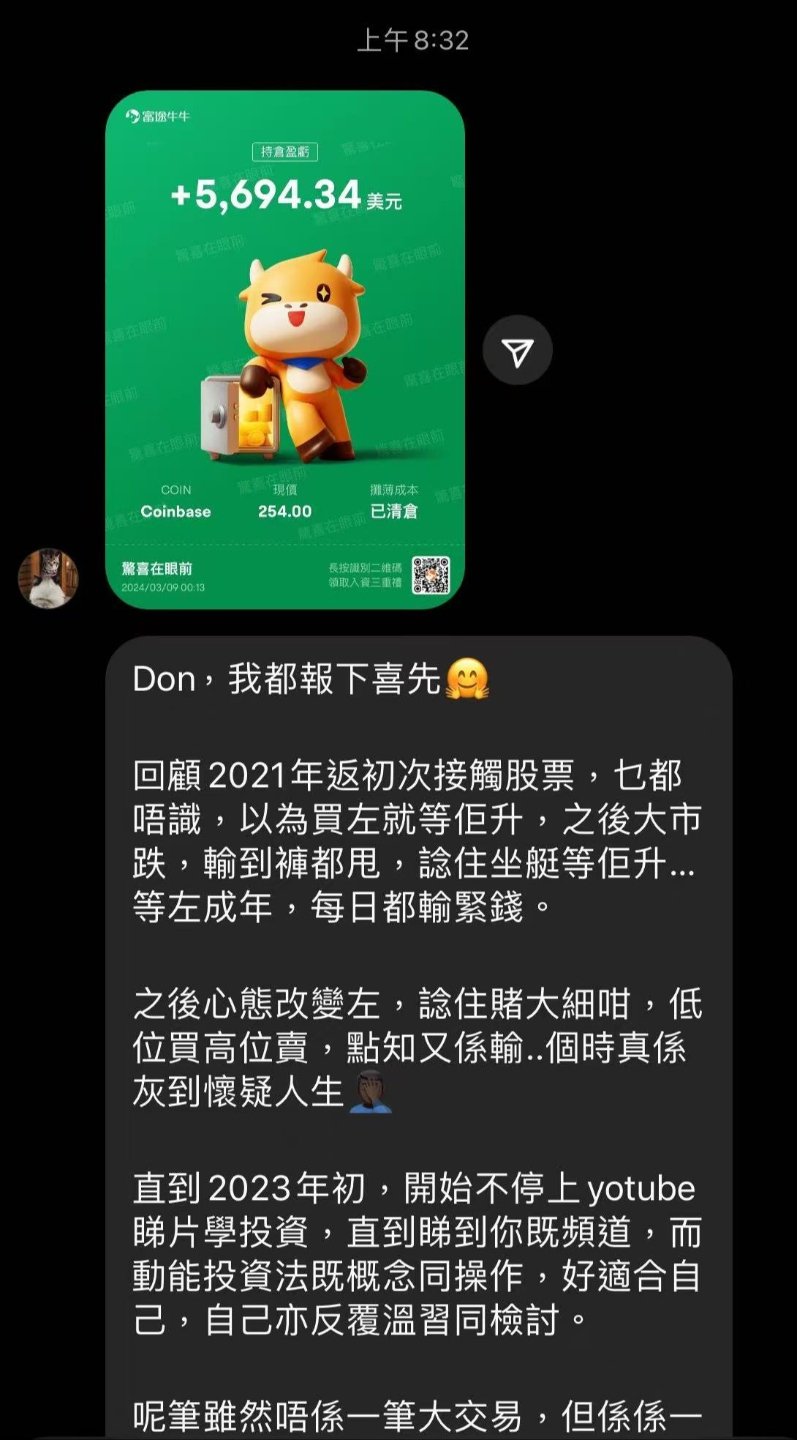Forward the shared profit image
The image size is (797, 1440).
pyautogui.click(x=517, y=350)
